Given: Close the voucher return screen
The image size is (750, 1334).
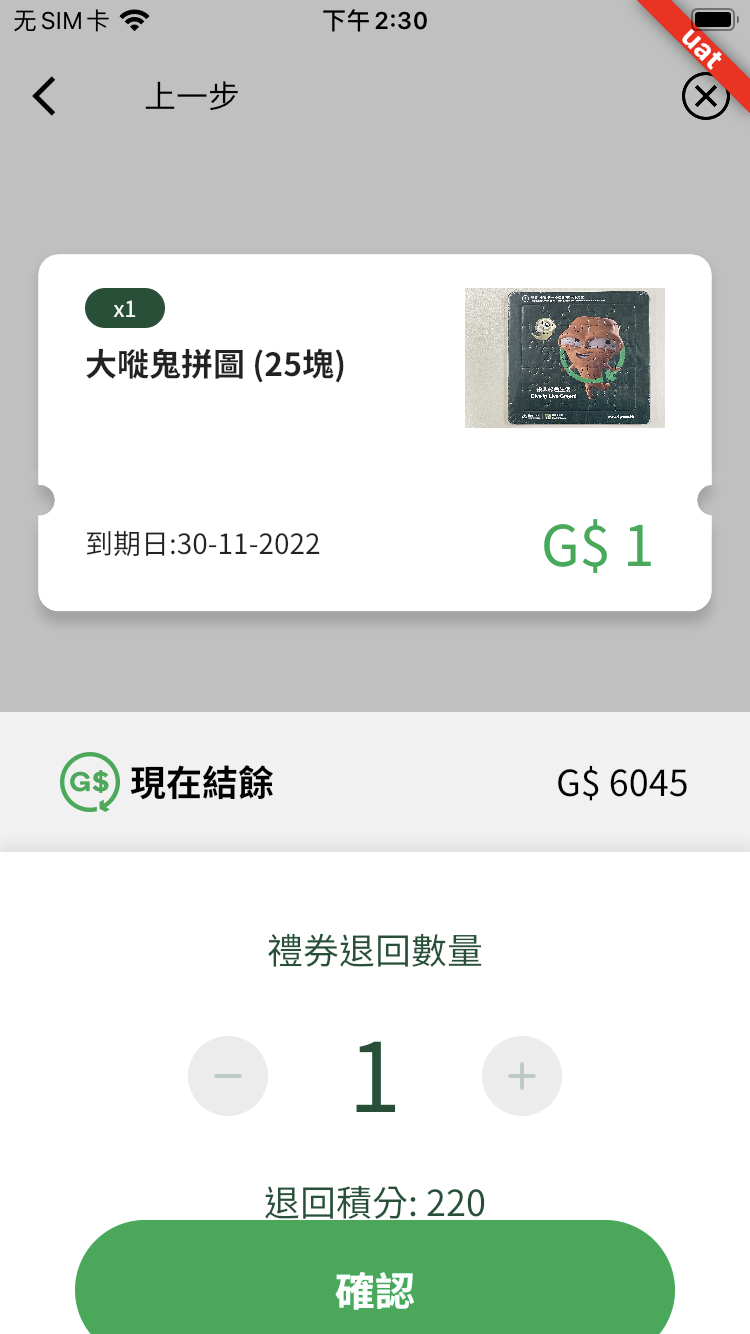Looking at the screenshot, I should (705, 97).
